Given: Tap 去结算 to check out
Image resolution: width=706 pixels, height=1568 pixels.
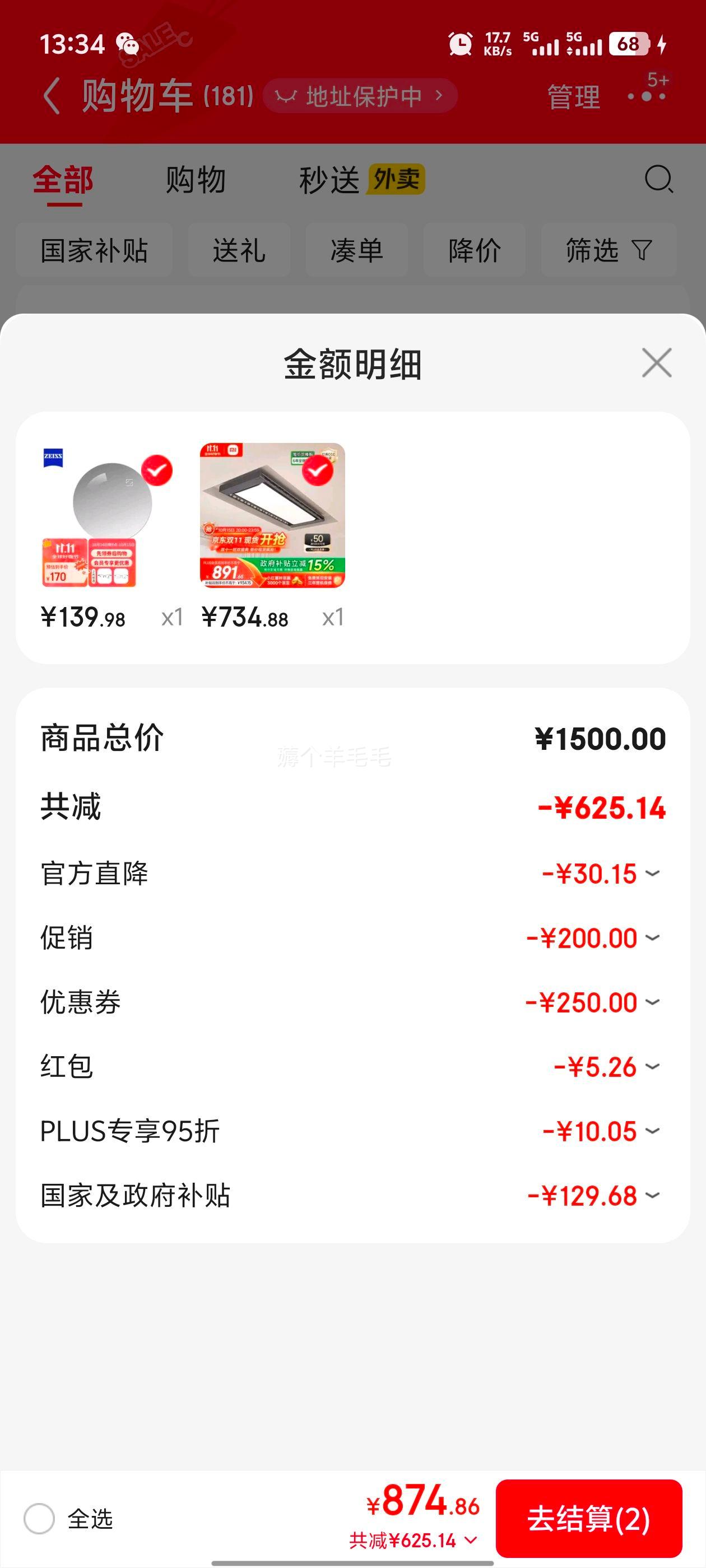Looking at the screenshot, I should pos(588,1519).
